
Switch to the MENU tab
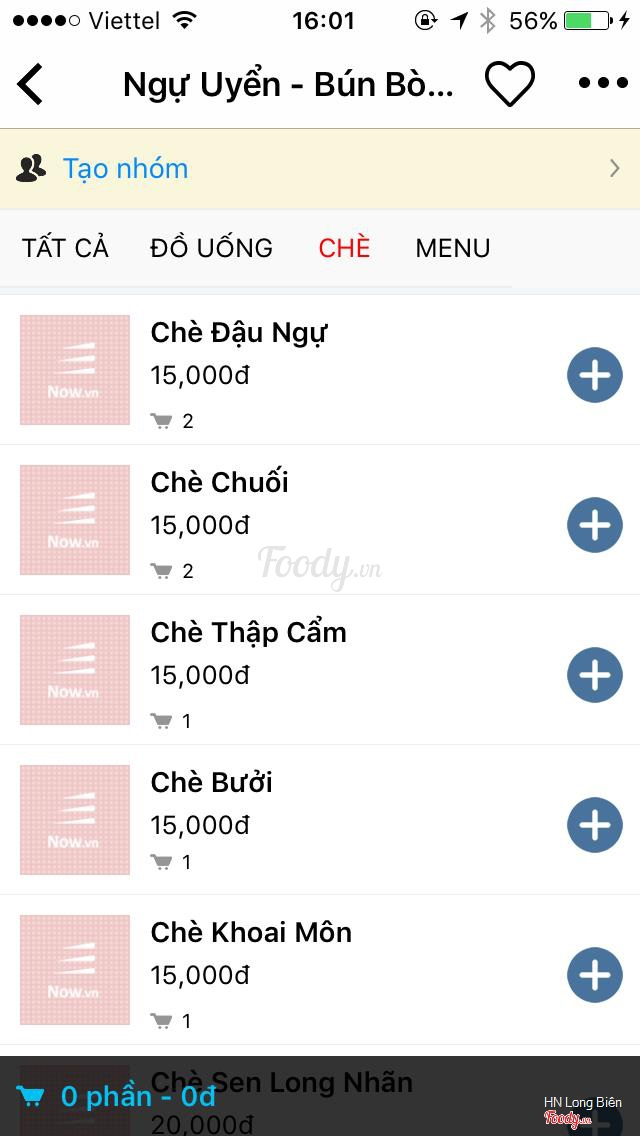[453, 248]
